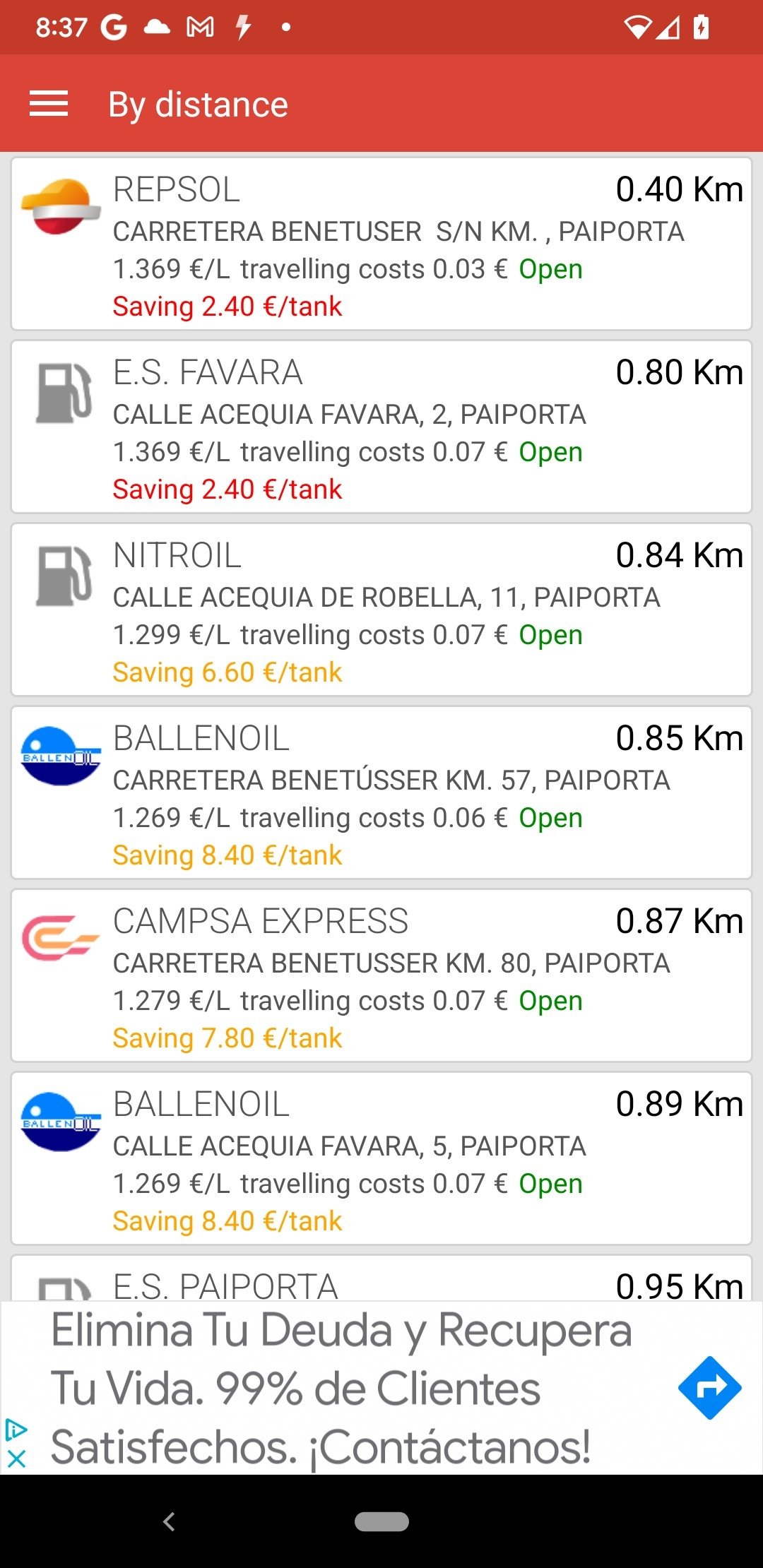The width and height of the screenshot is (763, 1568).
Task: Open the REPSOL station at 0.40 Km
Action: tap(381, 244)
